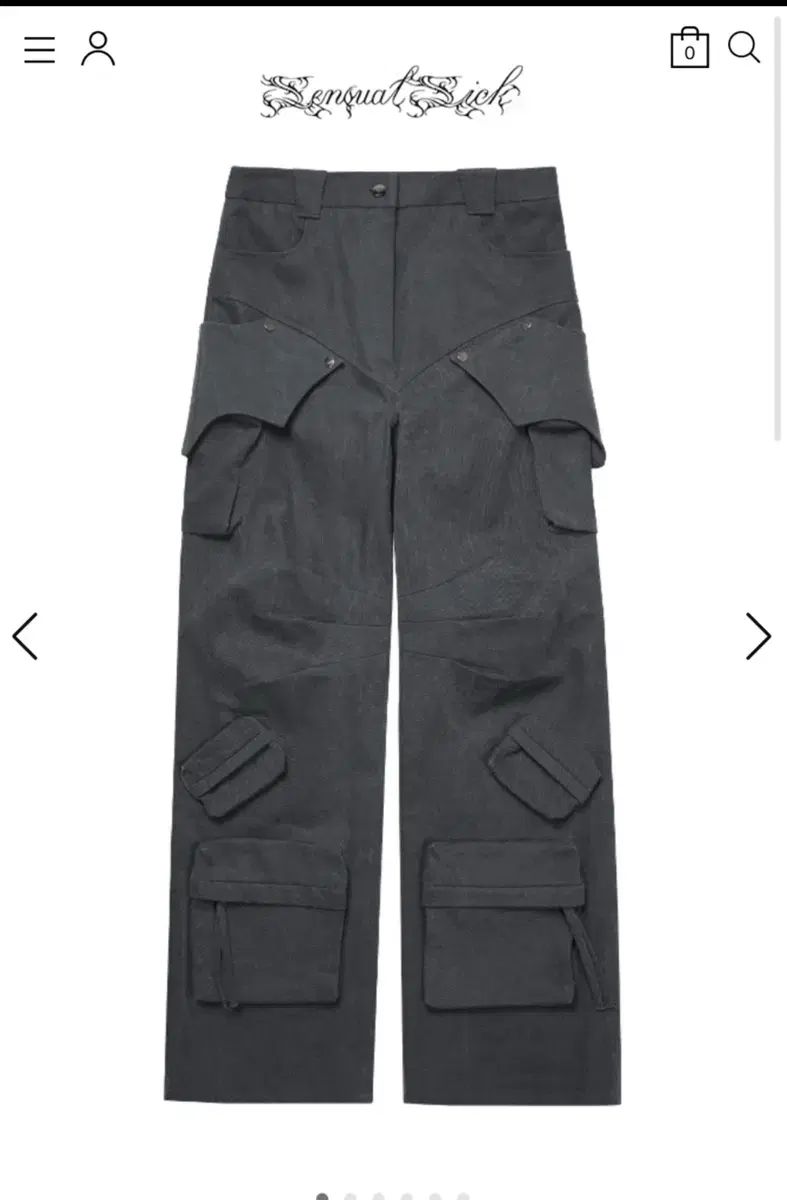Open the hamburger menu
This screenshot has height=1200, width=787.
(39, 49)
